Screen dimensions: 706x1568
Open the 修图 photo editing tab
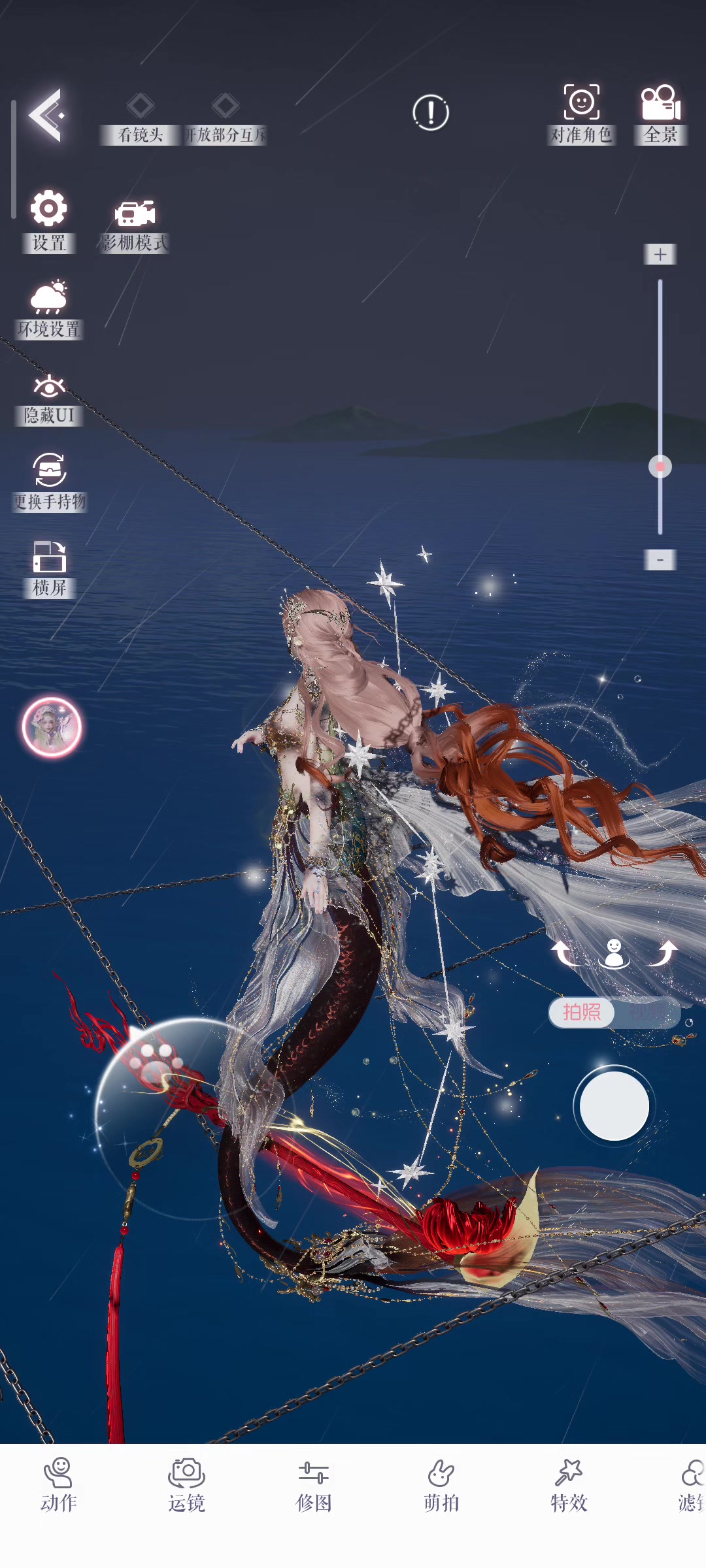(x=314, y=1485)
